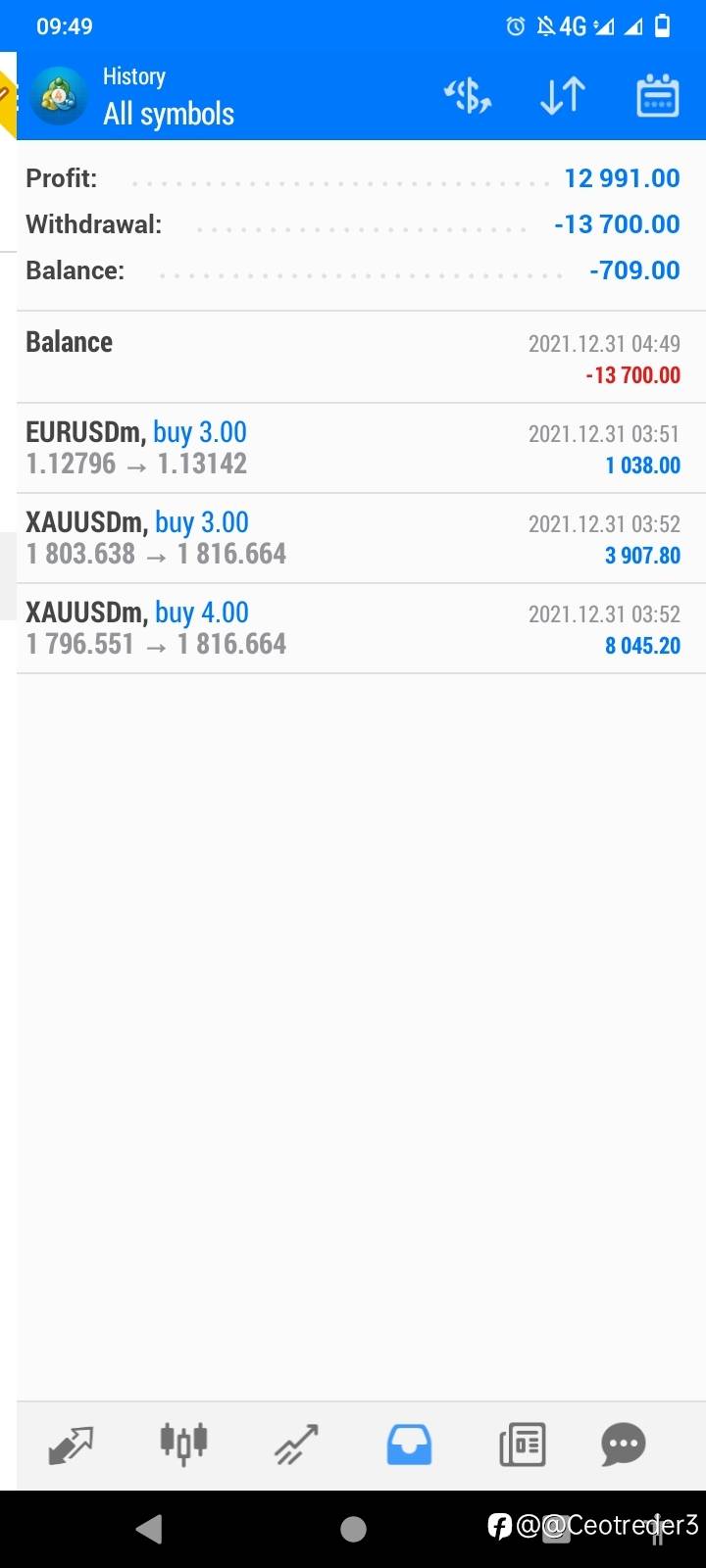The width and height of the screenshot is (706, 1568).
Task: Switch to the Quotes tab
Action: point(71,1445)
